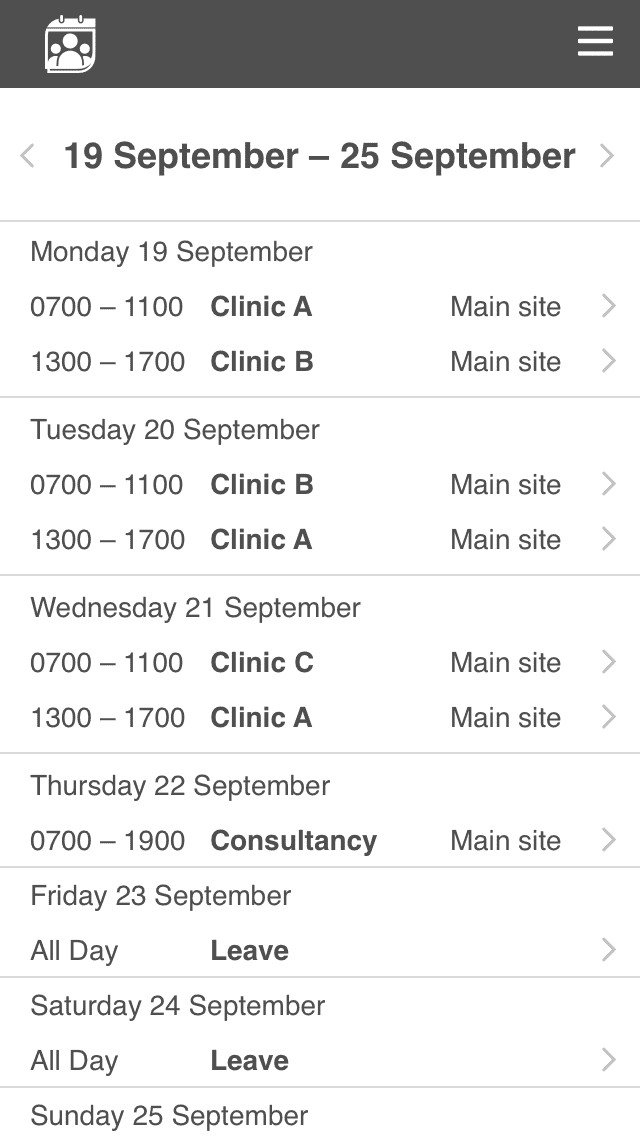View Tuesday's 0700 – 1100 Clinic B shift
This screenshot has height=1136, width=640.
pos(320,485)
